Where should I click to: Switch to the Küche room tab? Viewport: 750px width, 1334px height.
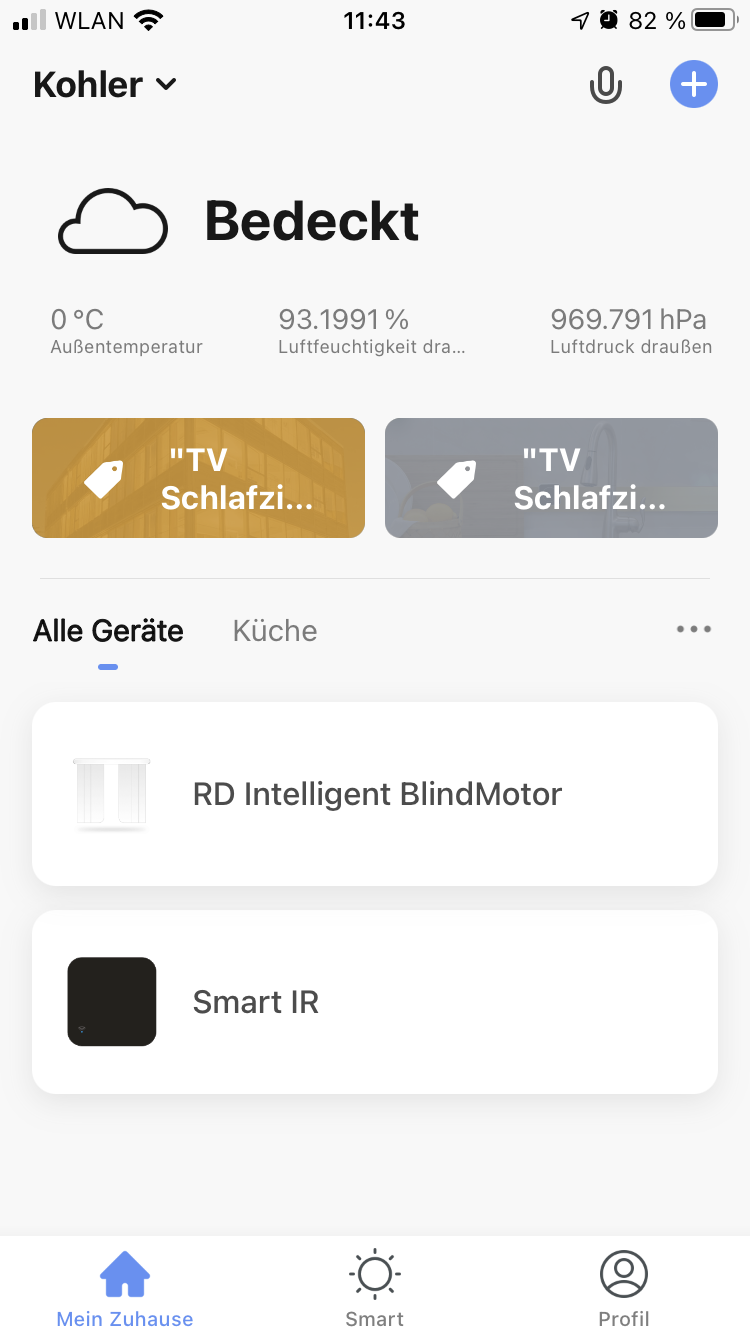(x=275, y=631)
